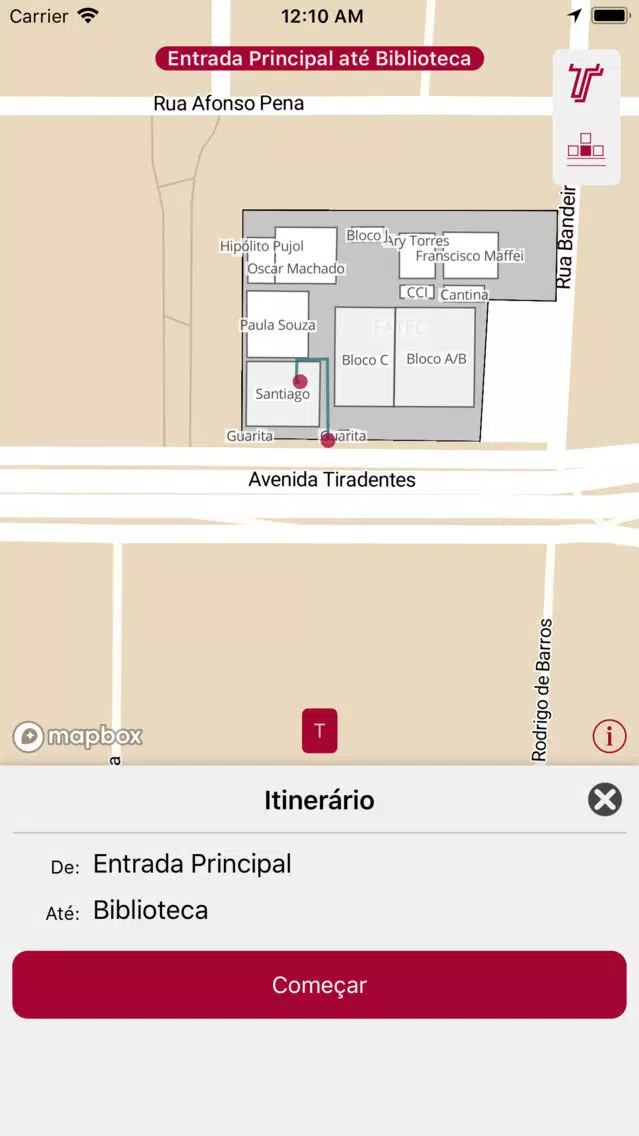Select Biblioteca destination field
The image size is (639, 1136).
[x=151, y=910]
